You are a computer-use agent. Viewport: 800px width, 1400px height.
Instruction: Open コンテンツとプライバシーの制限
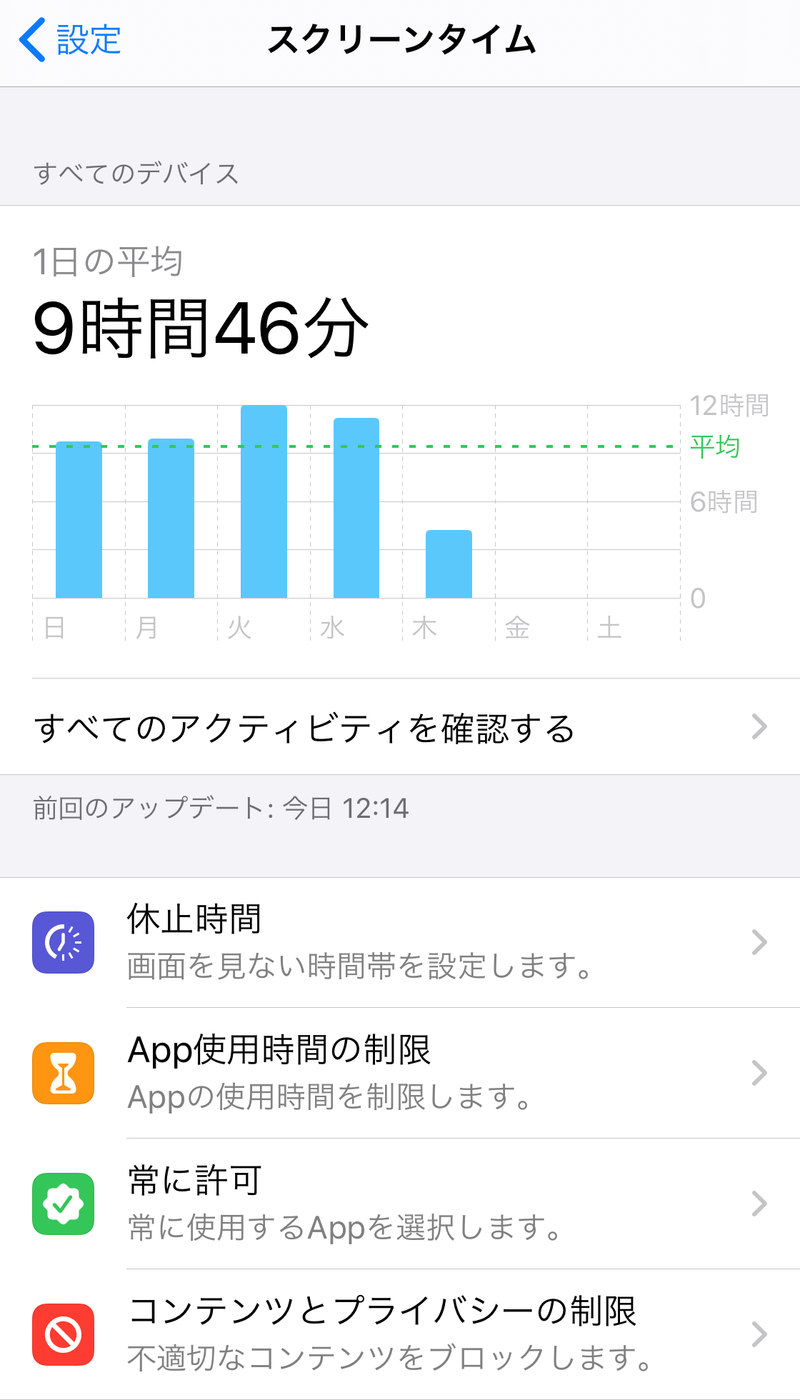pyautogui.click(x=400, y=1333)
